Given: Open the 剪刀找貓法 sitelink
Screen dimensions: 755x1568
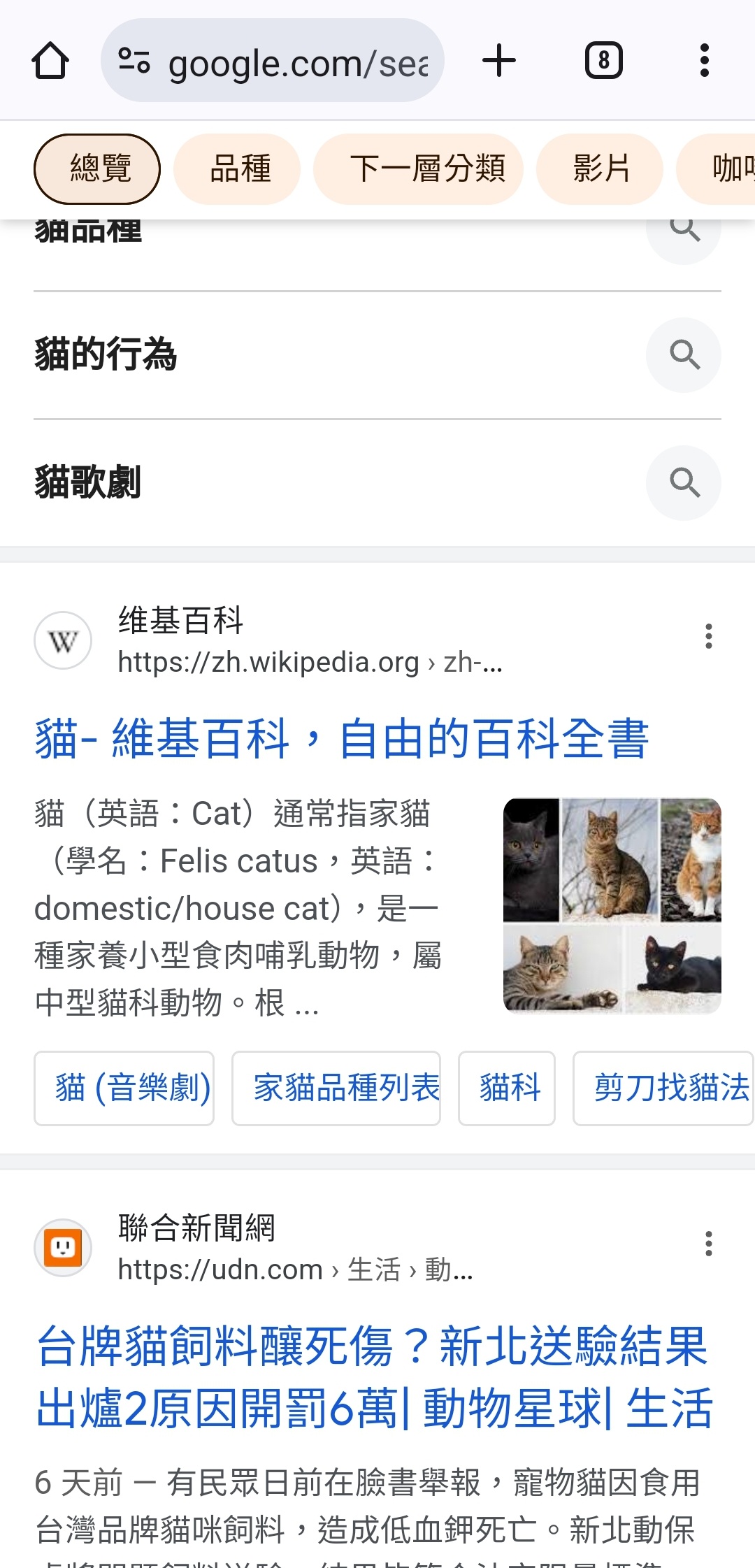Looking at the screenshot, I should [663, 1088].
